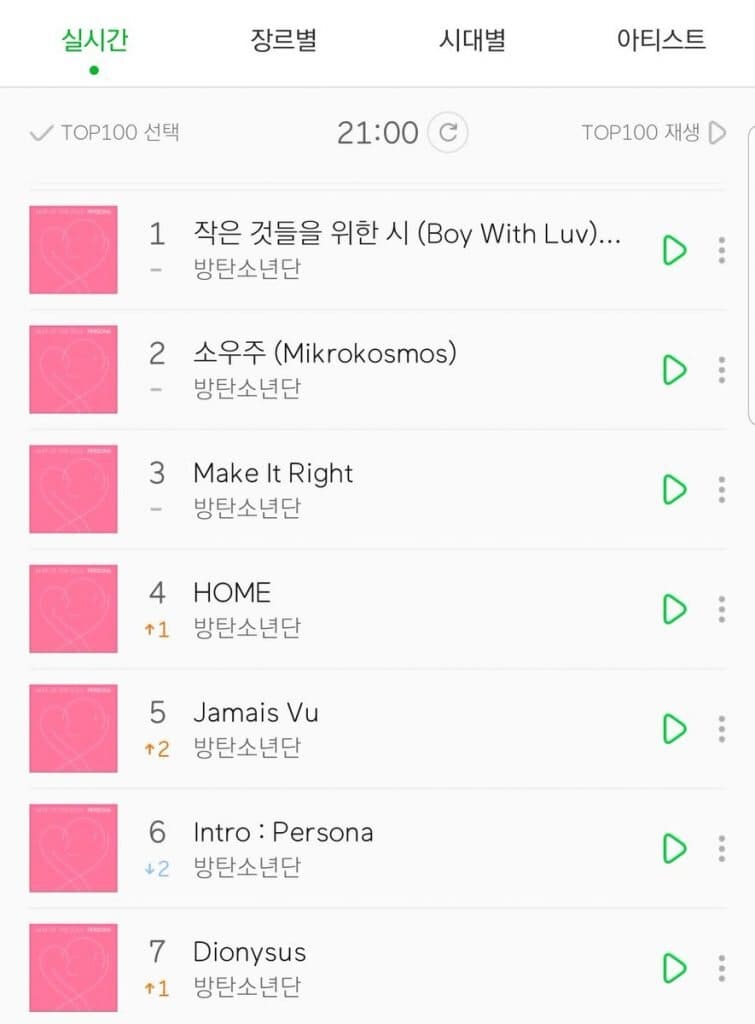
Task: Open more options for Intro : Persona
Action: pyautogui.click(x=721, y=849)
